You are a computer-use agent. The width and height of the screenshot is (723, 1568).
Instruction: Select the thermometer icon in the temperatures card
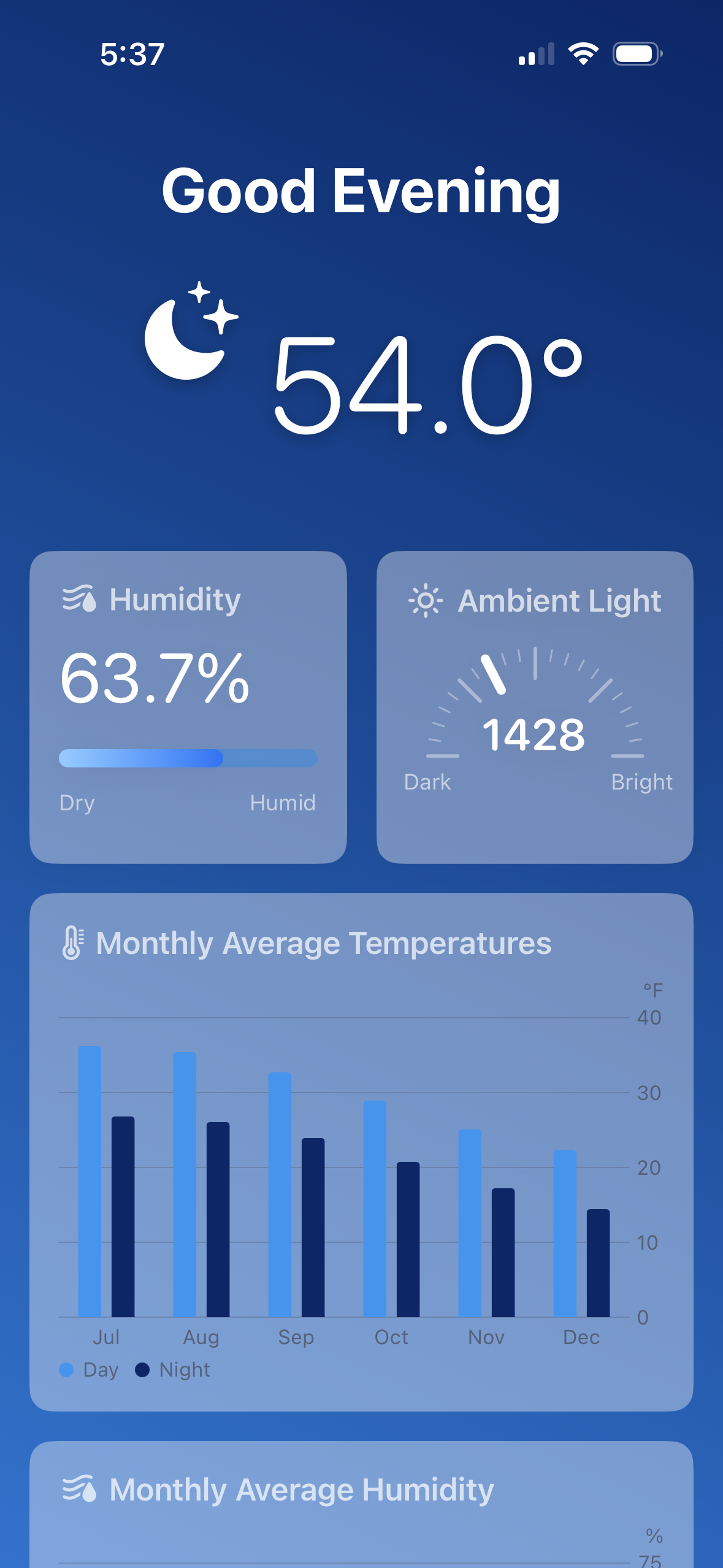73,943
